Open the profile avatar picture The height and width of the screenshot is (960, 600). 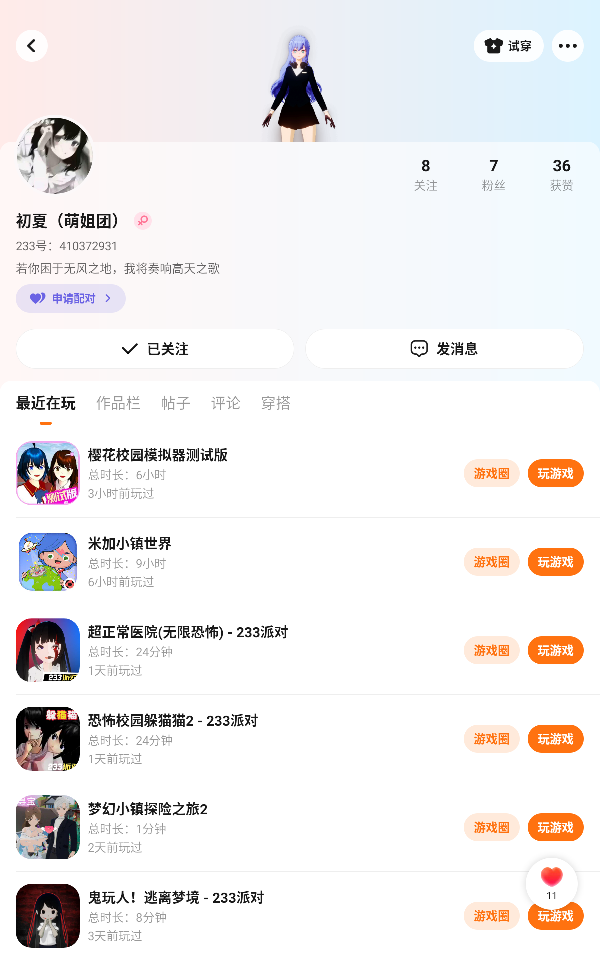tap(54, 155)
